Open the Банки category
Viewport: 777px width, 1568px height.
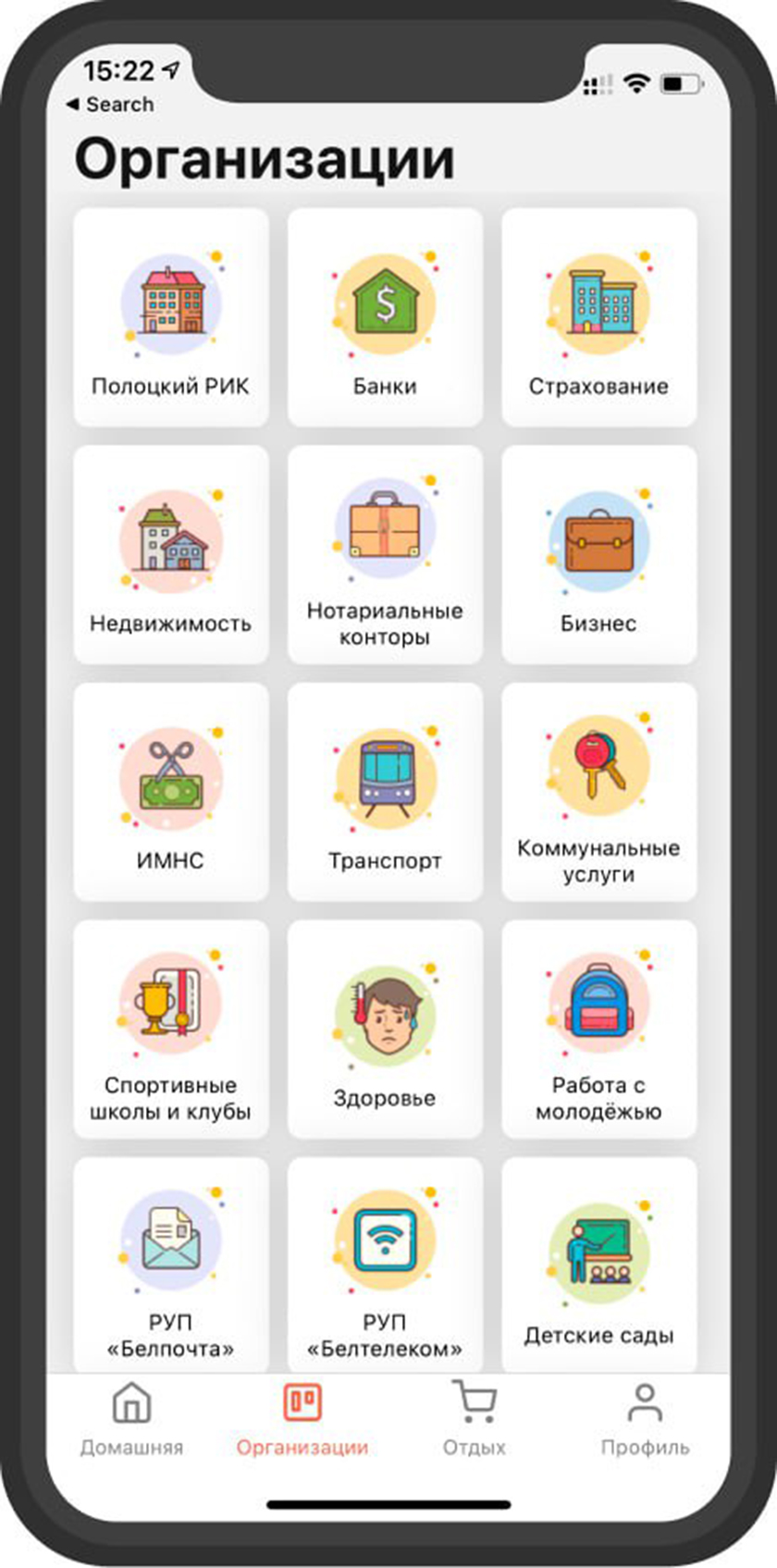click(x=385, y=317)
